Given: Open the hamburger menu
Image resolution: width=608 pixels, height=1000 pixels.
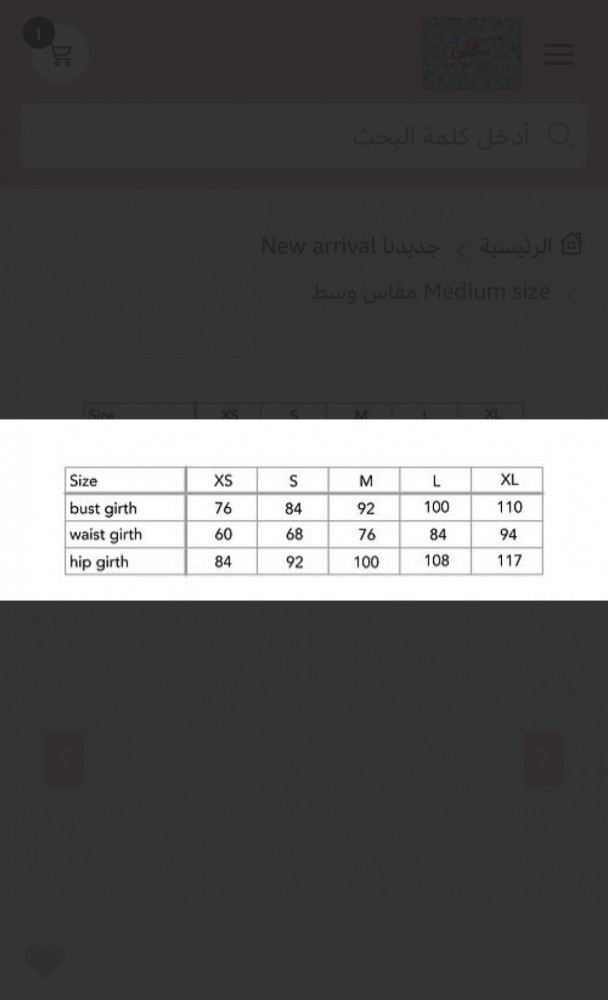Looking at the screenshot, I should coord(559,54).
